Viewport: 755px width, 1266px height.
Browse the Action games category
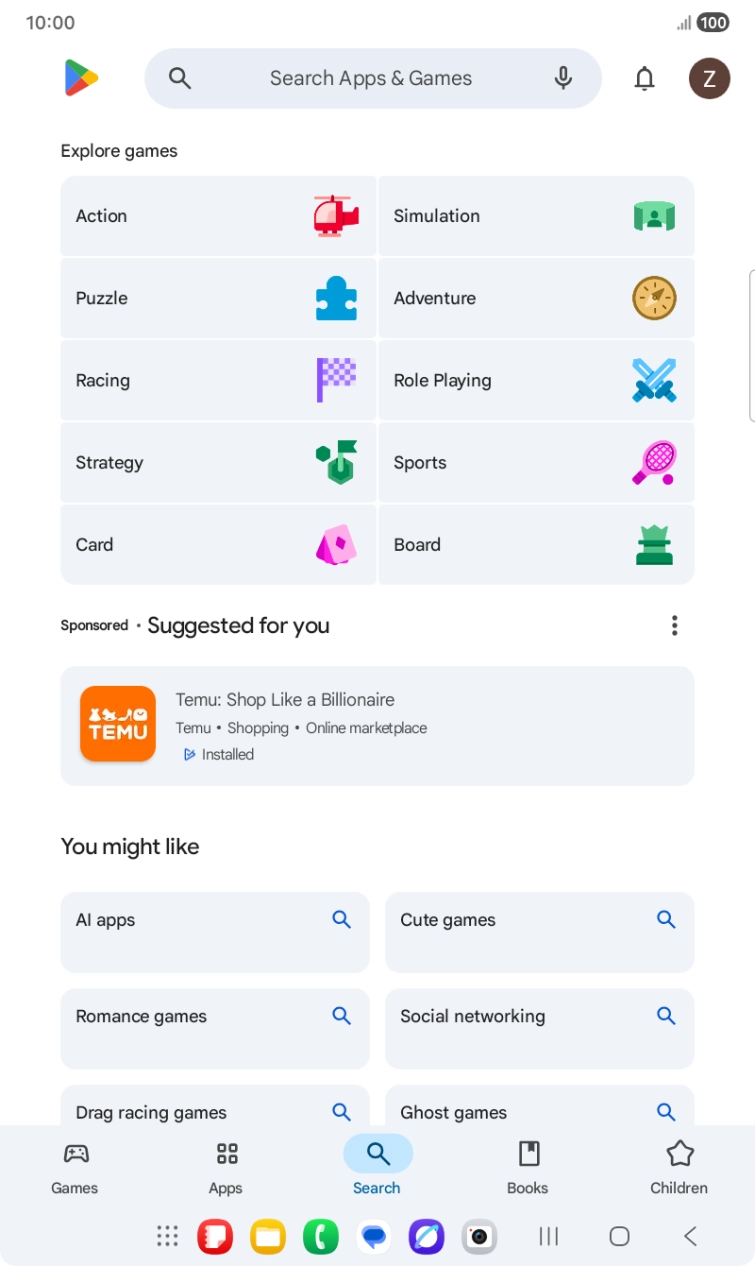(x=218, y=216)
